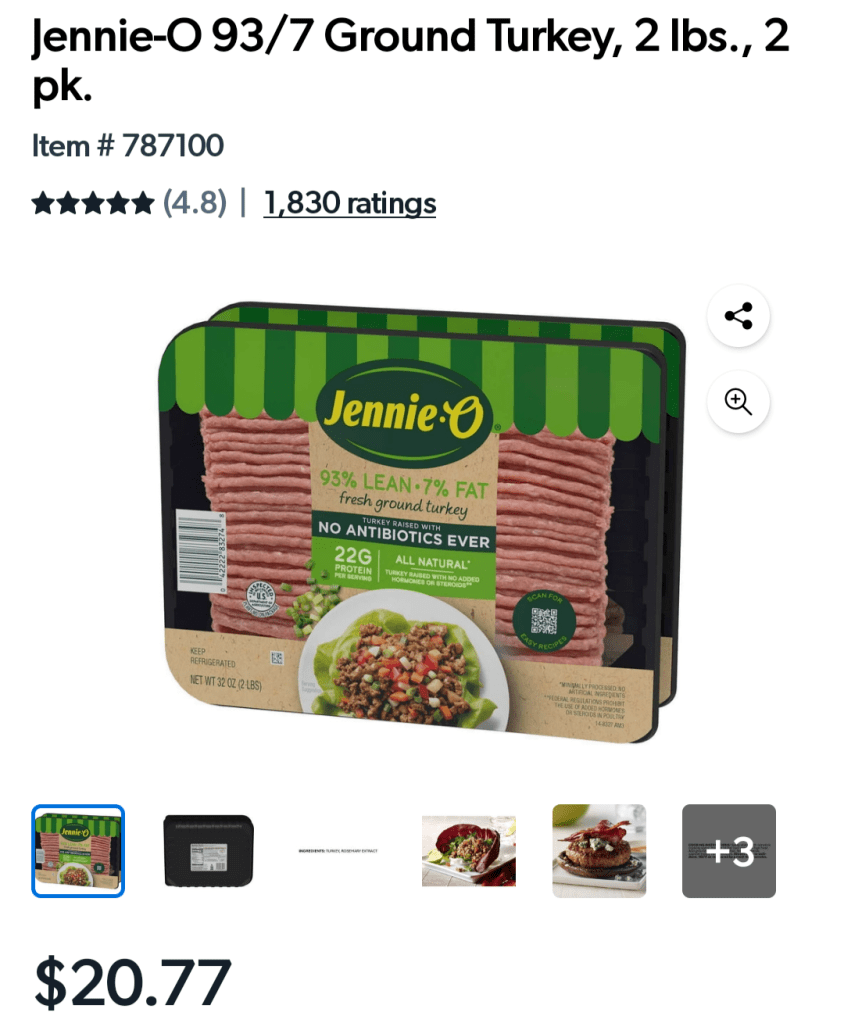View the turkey burger photo thumbnail
The image size is (844, 1023).
coord(599,851)
